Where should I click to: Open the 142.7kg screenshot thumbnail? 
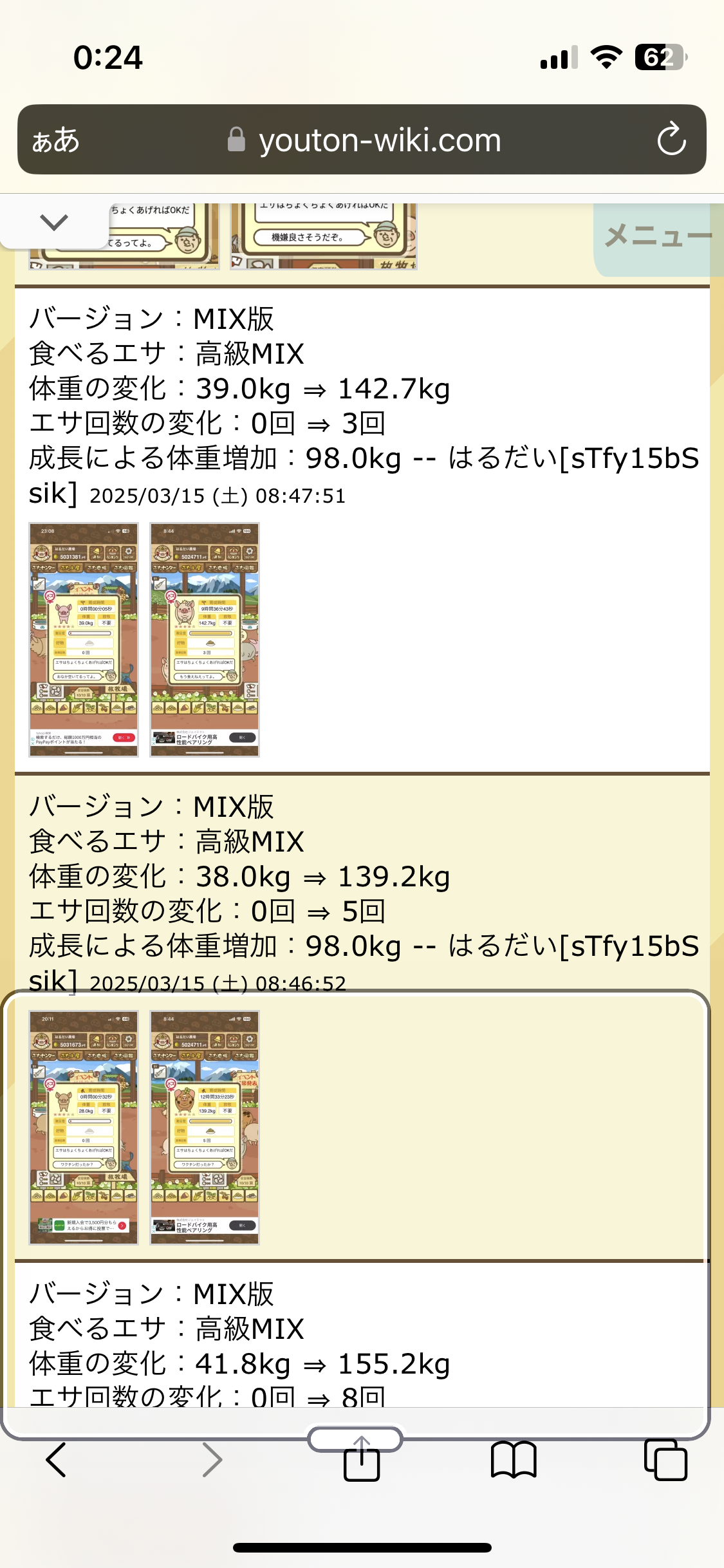205,640
